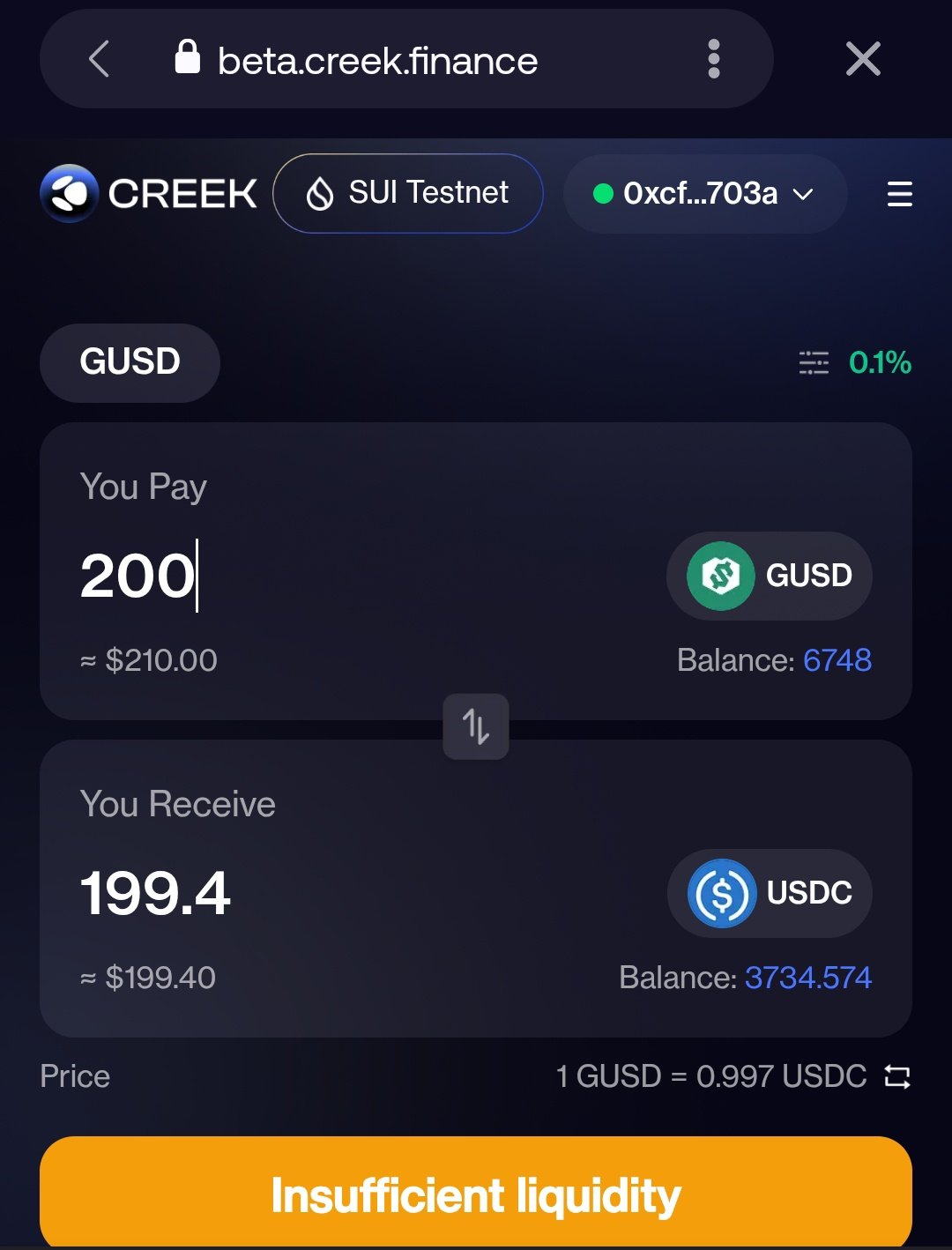Invert the GUSD to USDC price
The image size is (952, 1250).
pyautogui.click(x=897, y=1076)
